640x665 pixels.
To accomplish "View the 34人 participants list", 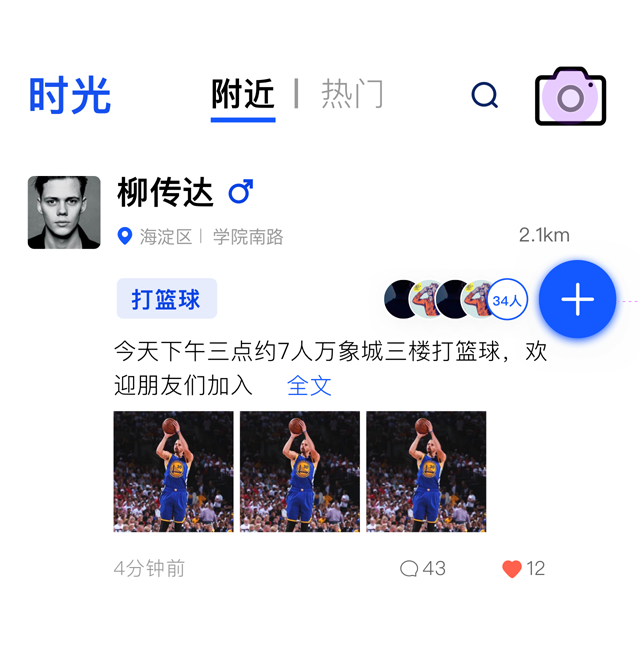I will click(507, 300).
